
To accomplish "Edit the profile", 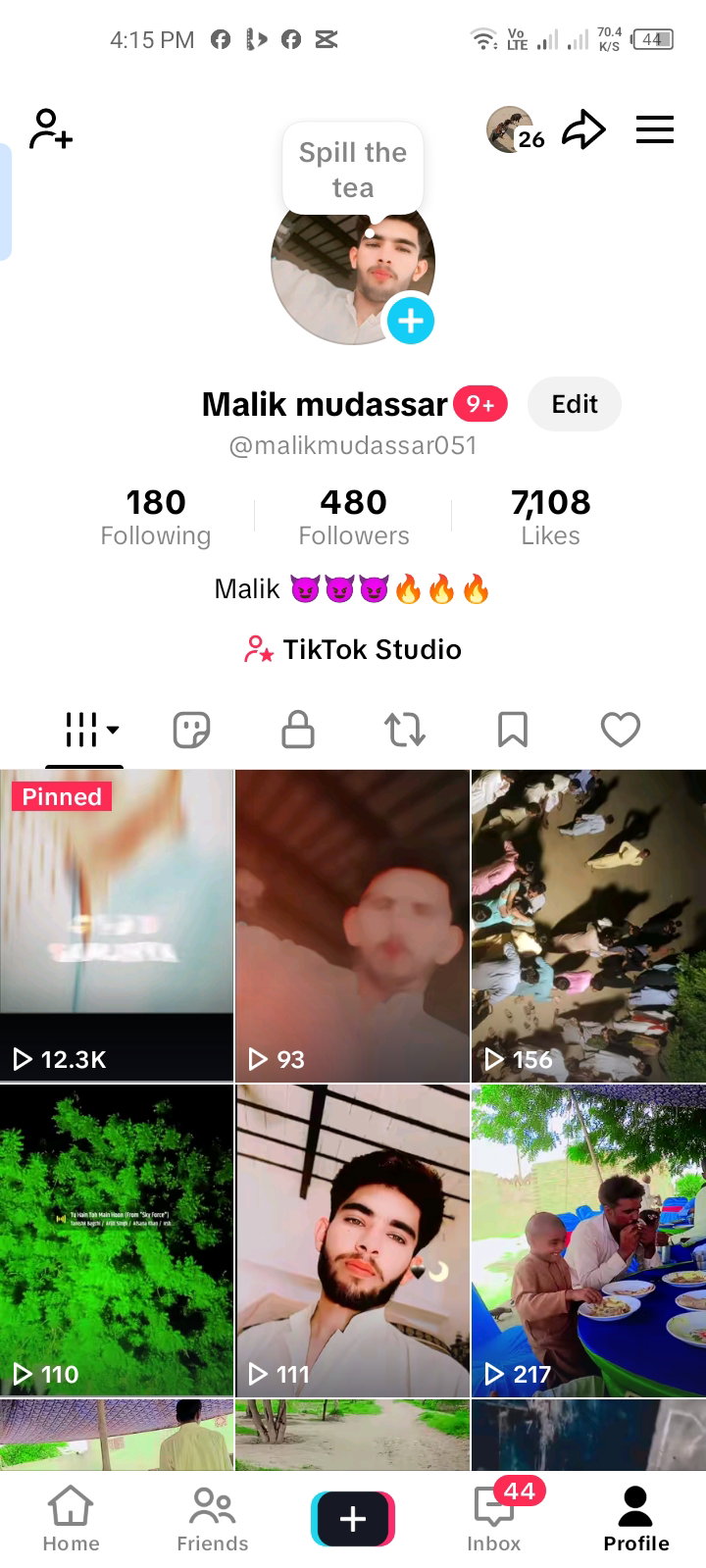I will pyautogui.click(x=575, y=404).
